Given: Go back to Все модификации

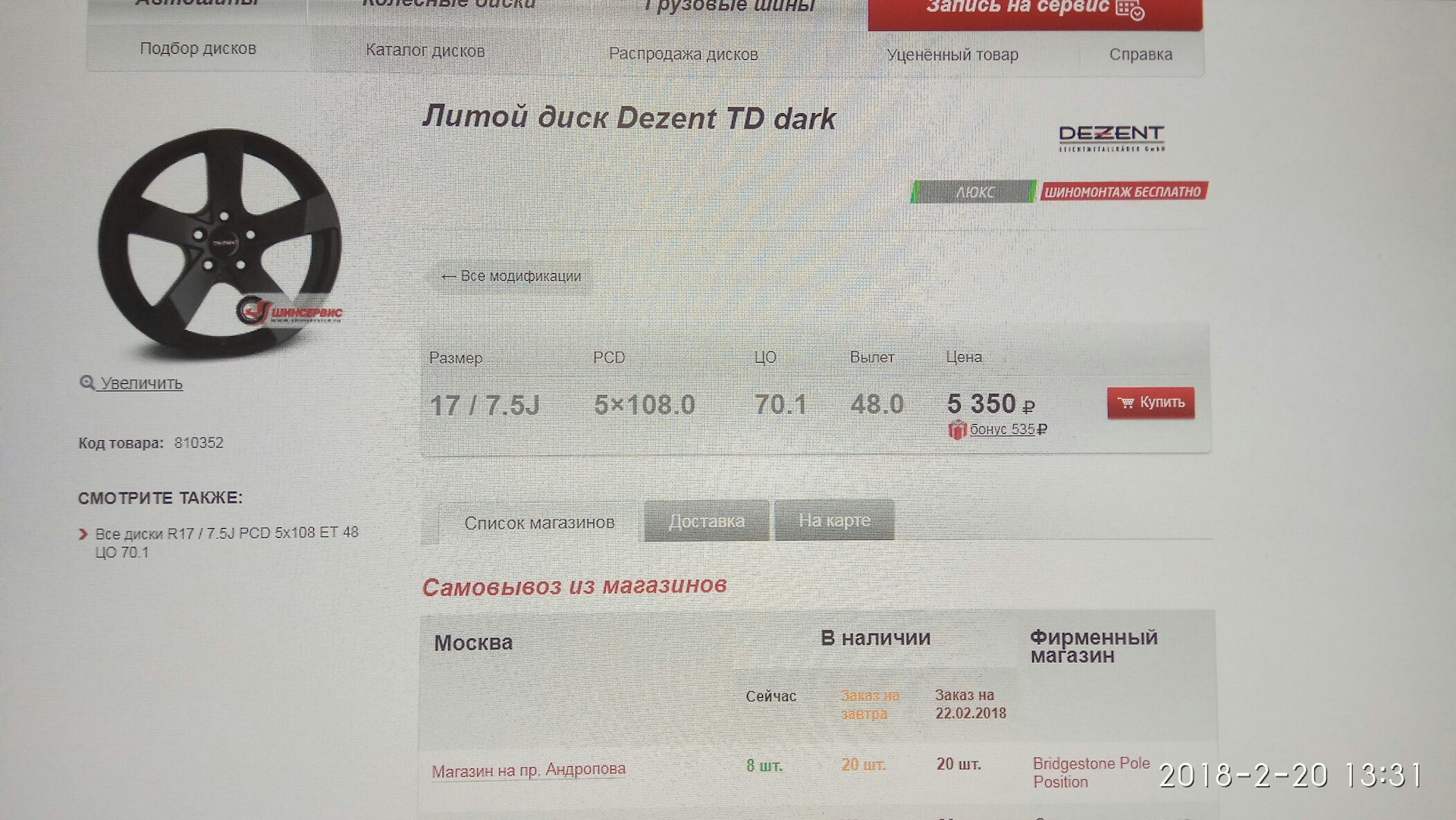Looking at the screenshot, I should tap(512, 276).
